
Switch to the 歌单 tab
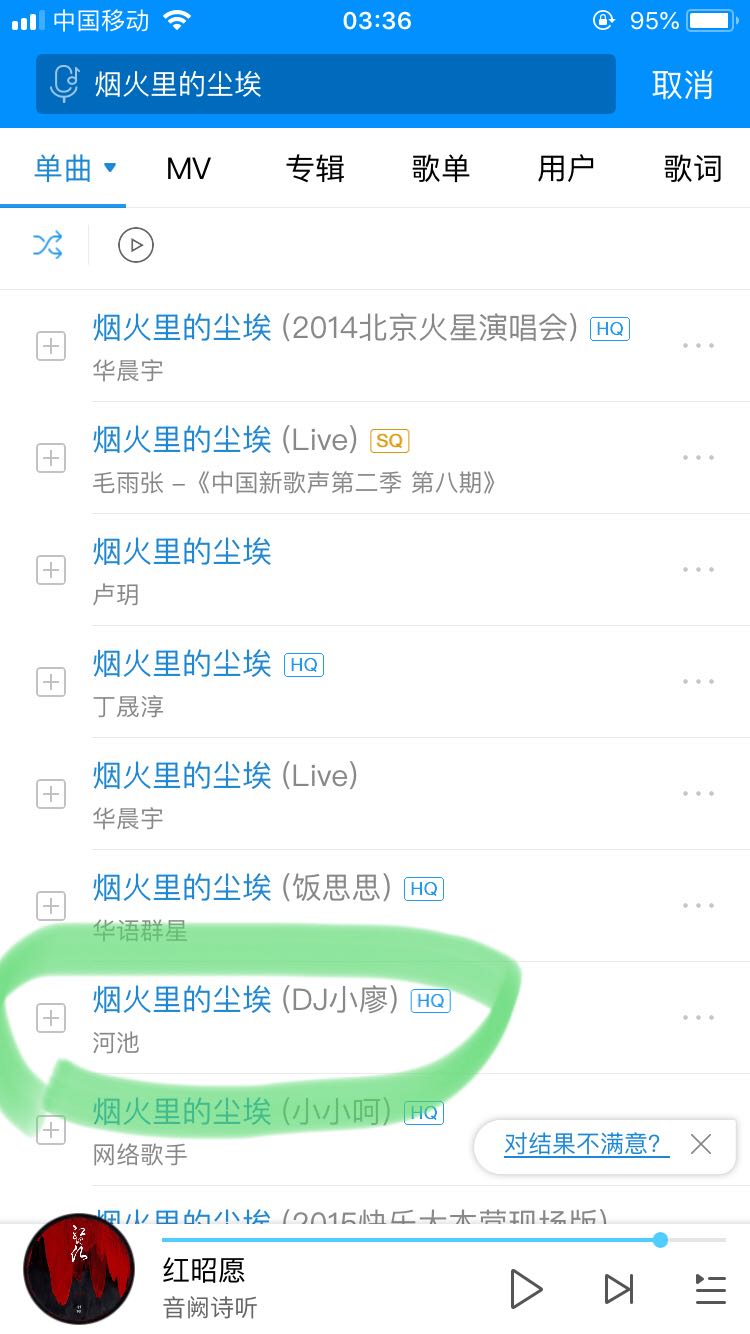coord(440,168)
